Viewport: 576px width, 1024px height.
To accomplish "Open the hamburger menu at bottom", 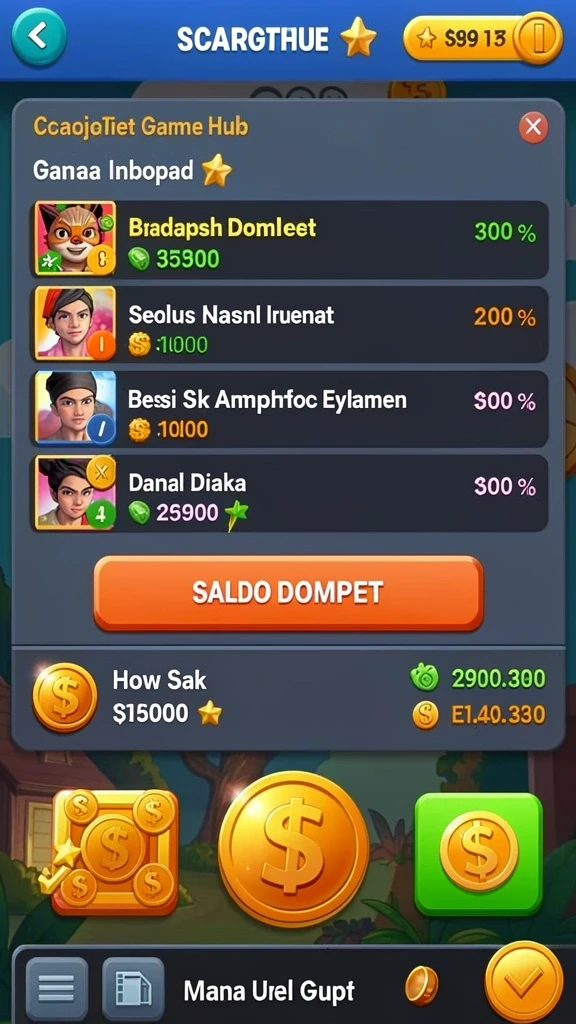I will (x=56, y=989).
